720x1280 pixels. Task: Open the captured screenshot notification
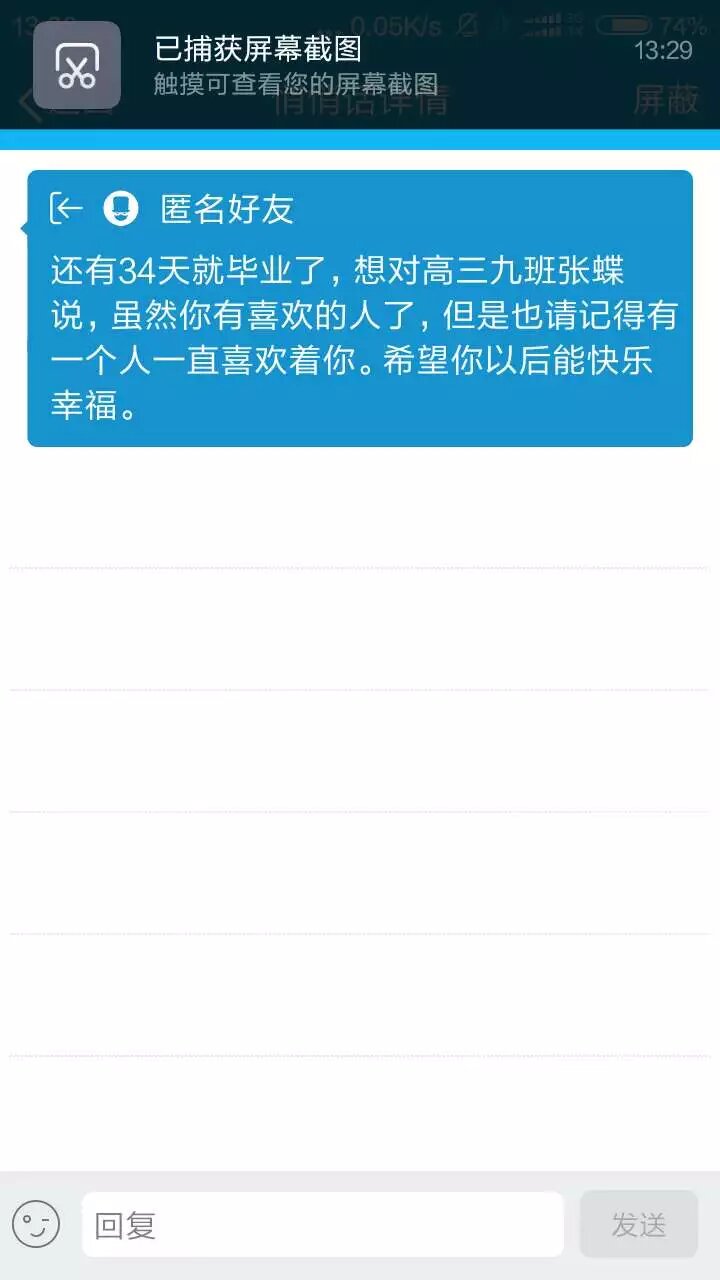[x=360, y=65]
